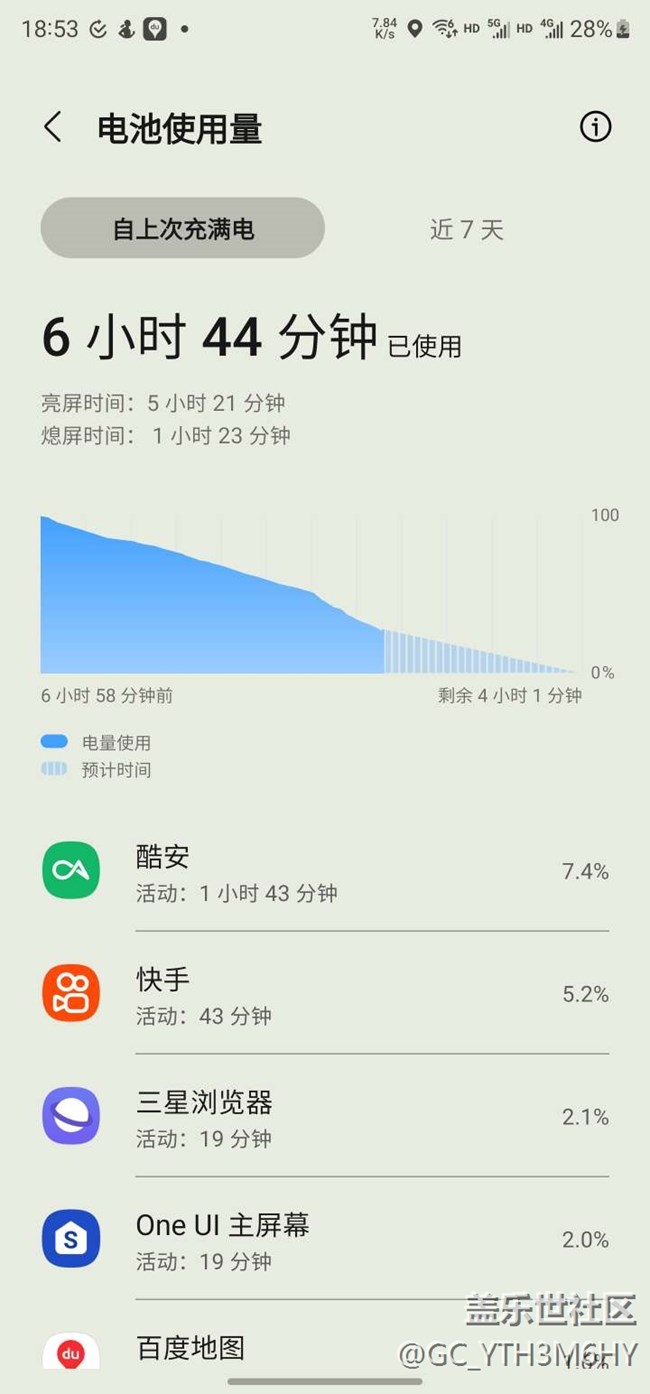The width and height of the screenshot is (650, 1394).
Task: Open battery details for 快手
Action: 325,995
